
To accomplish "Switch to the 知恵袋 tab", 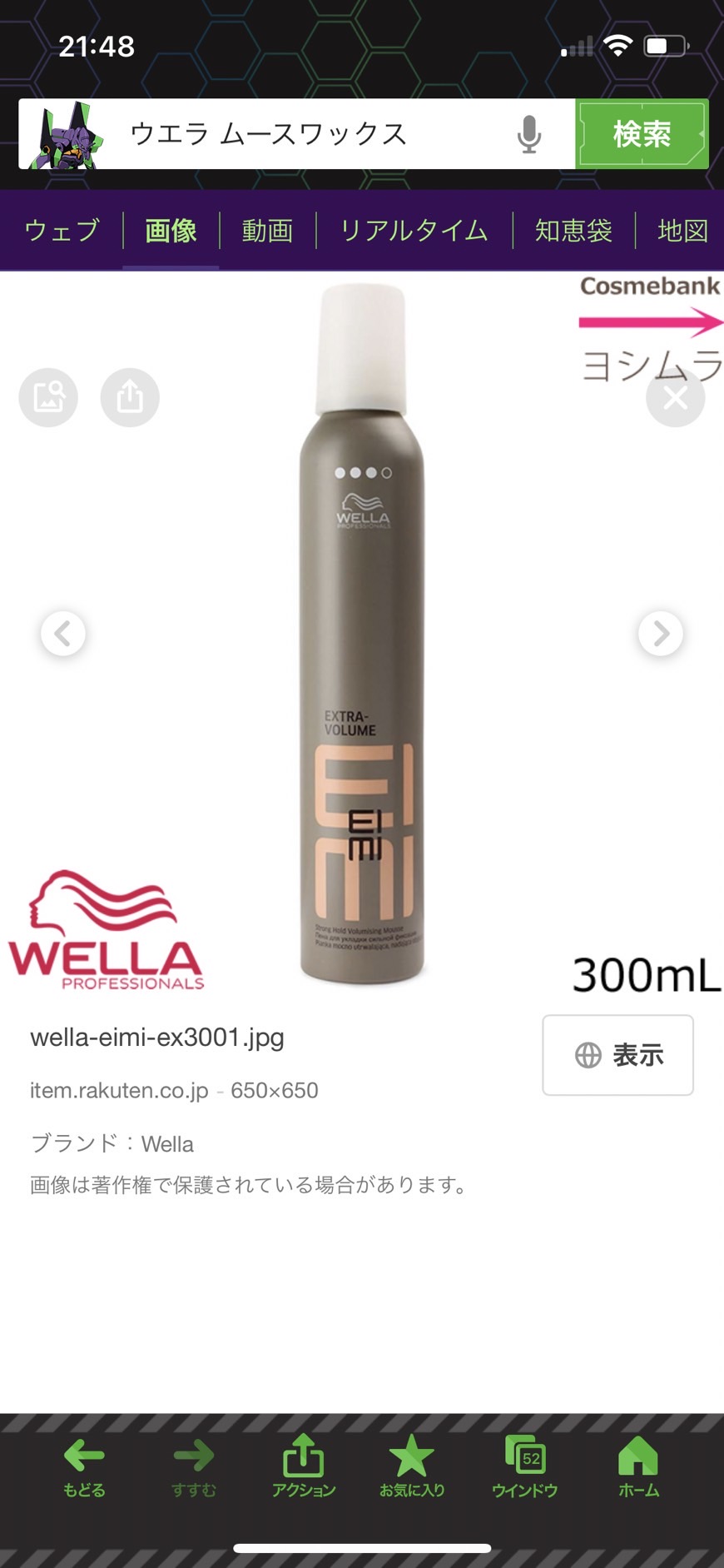I will tap(573, 230).
